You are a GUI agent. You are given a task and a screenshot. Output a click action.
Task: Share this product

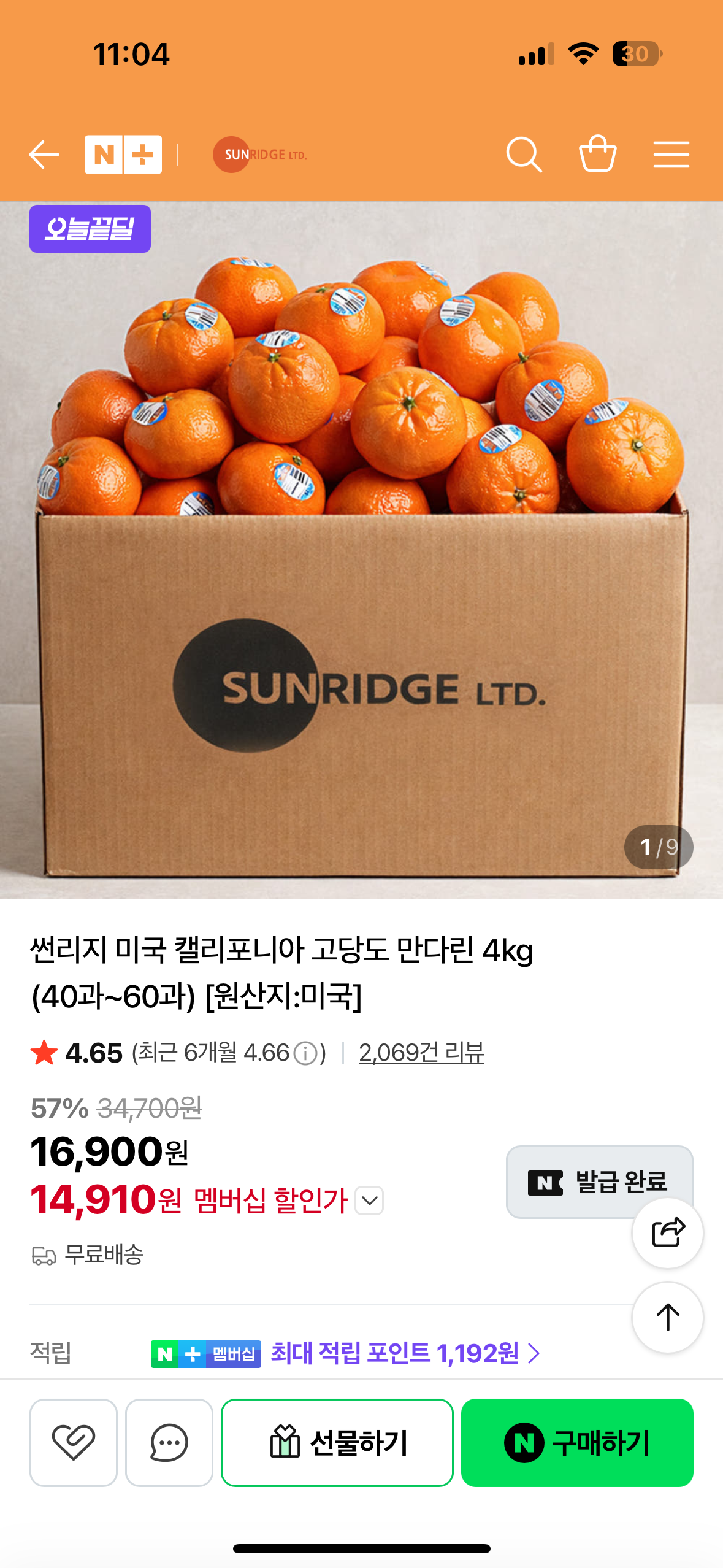[x=667, y=1234]
